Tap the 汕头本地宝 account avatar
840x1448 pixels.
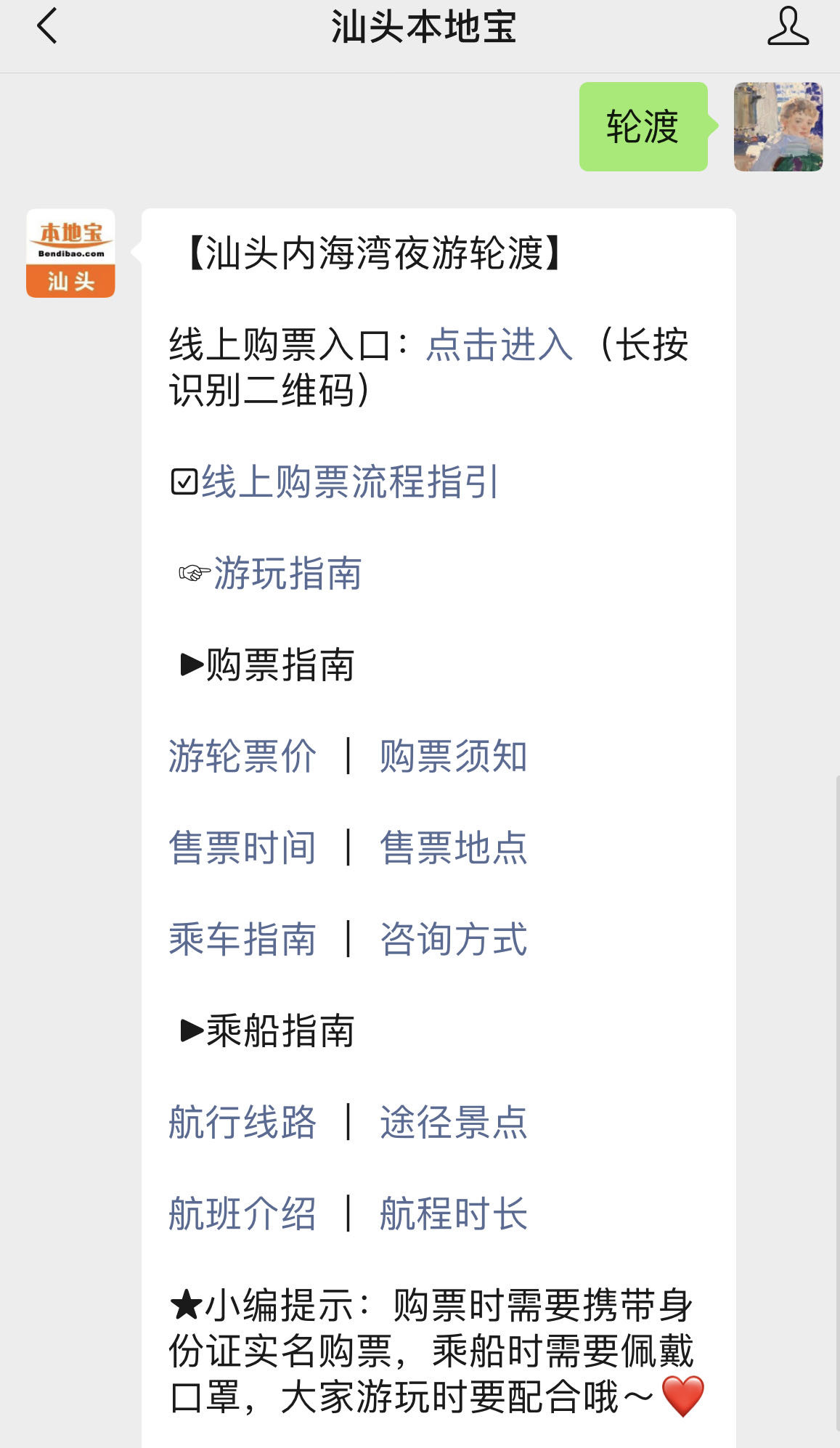point(70,253)
